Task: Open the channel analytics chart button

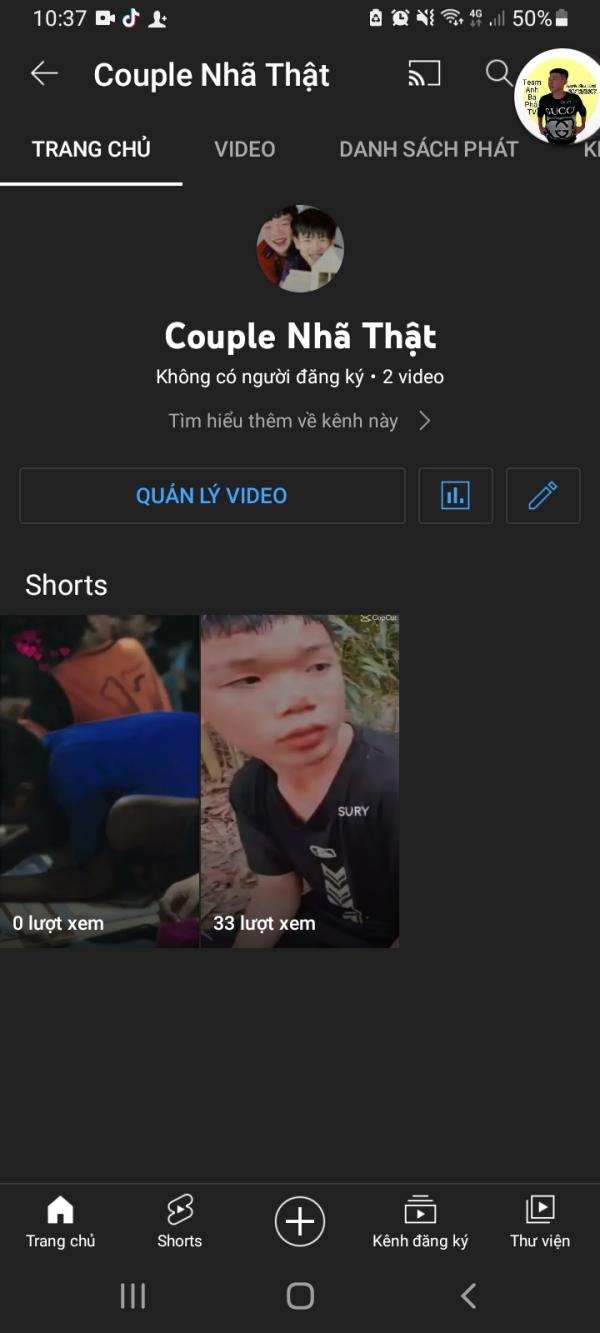Action: (x=455, y=495)
